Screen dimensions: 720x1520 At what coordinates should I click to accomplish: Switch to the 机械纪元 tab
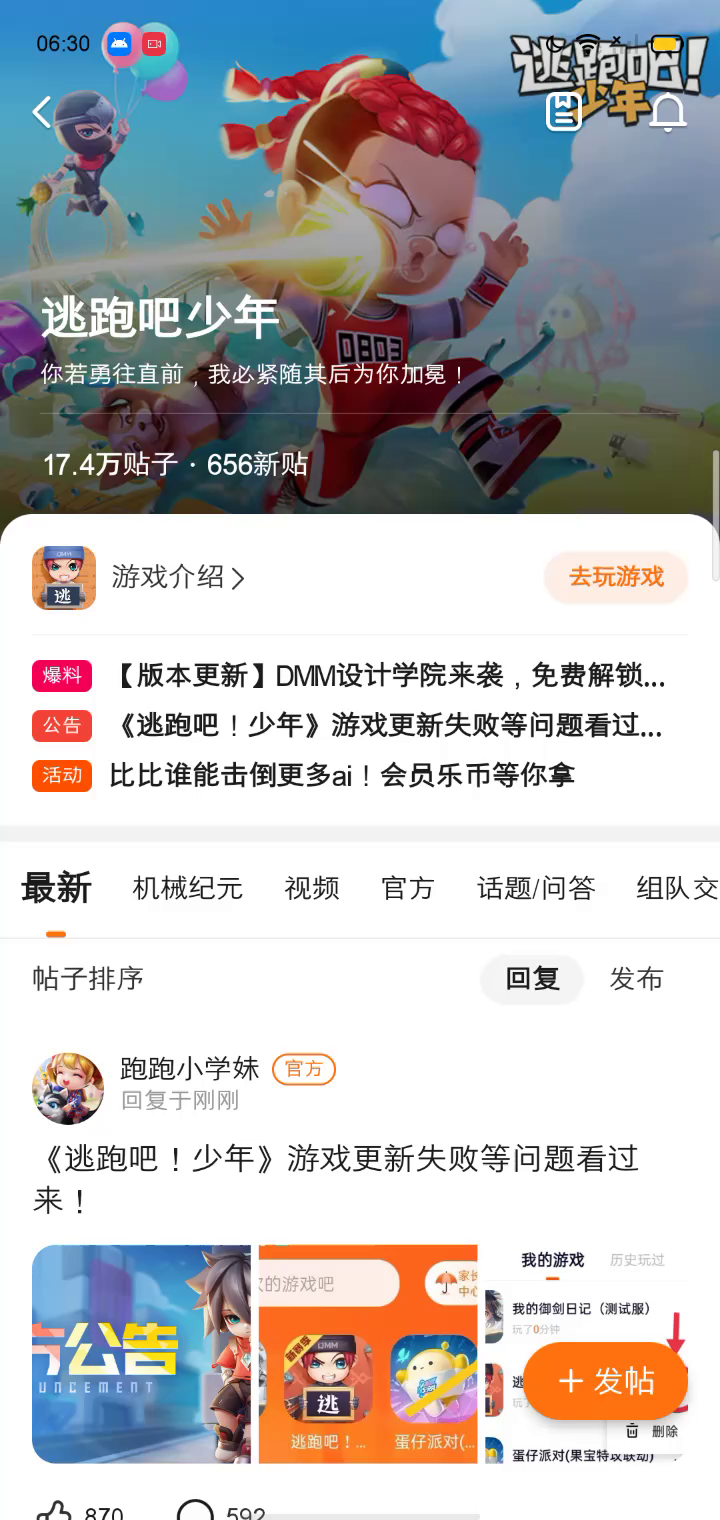pos(187,888)
